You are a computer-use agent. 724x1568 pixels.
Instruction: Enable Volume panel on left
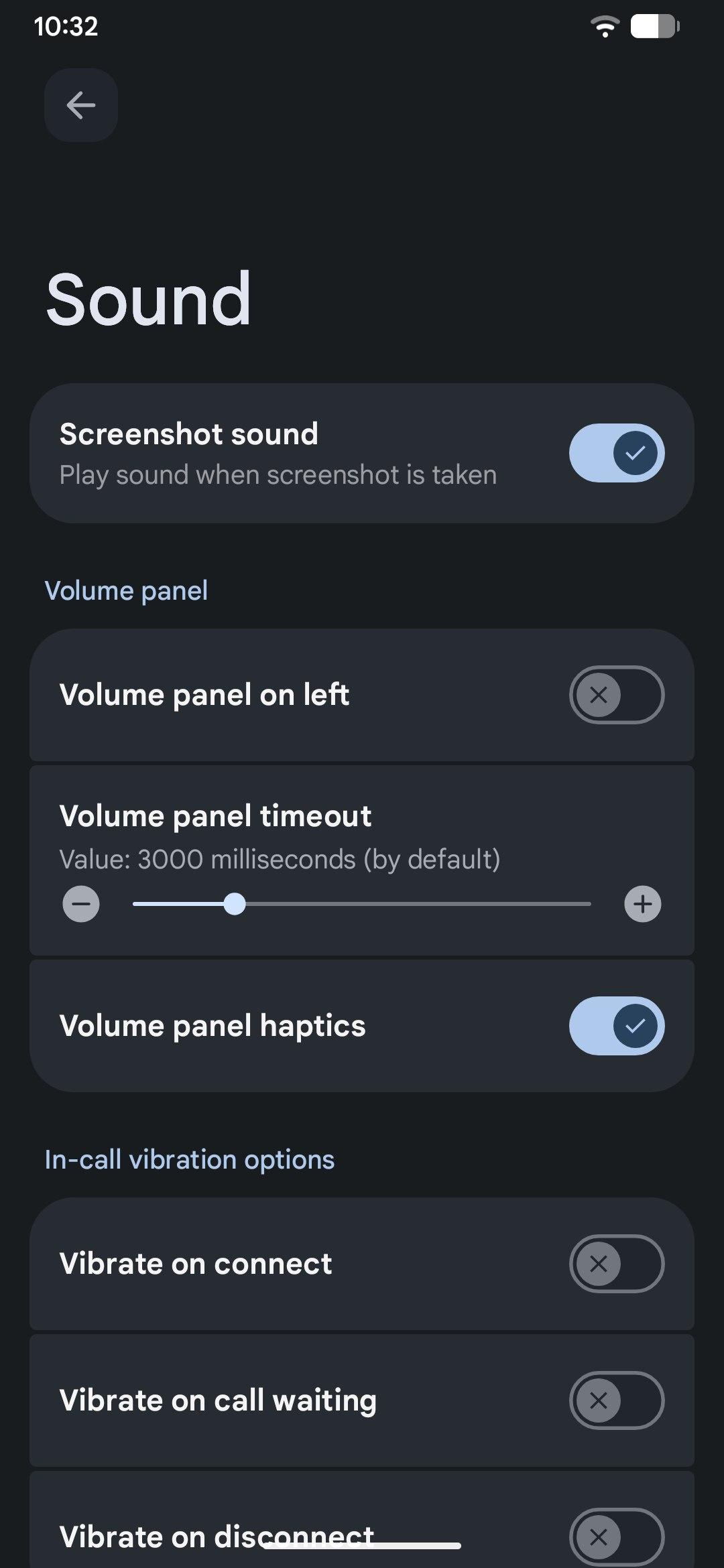(616, 695)
